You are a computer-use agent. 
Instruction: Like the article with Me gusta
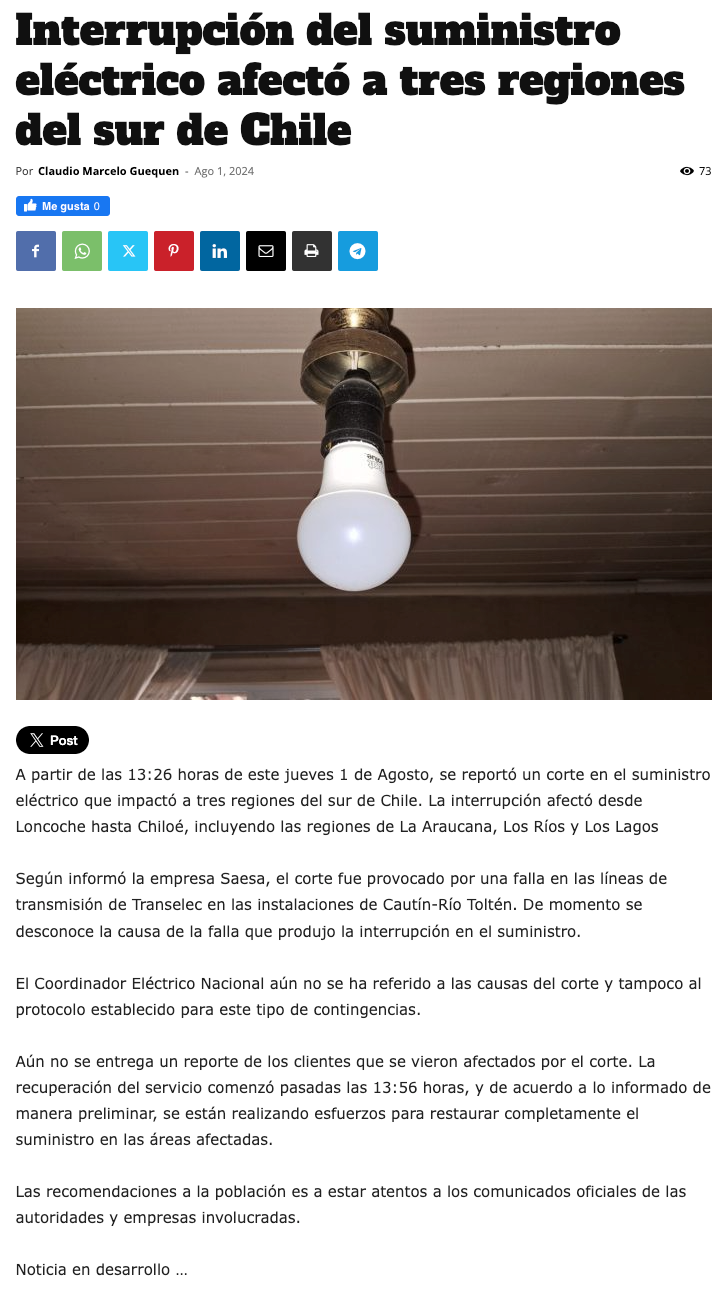(62, 206)
